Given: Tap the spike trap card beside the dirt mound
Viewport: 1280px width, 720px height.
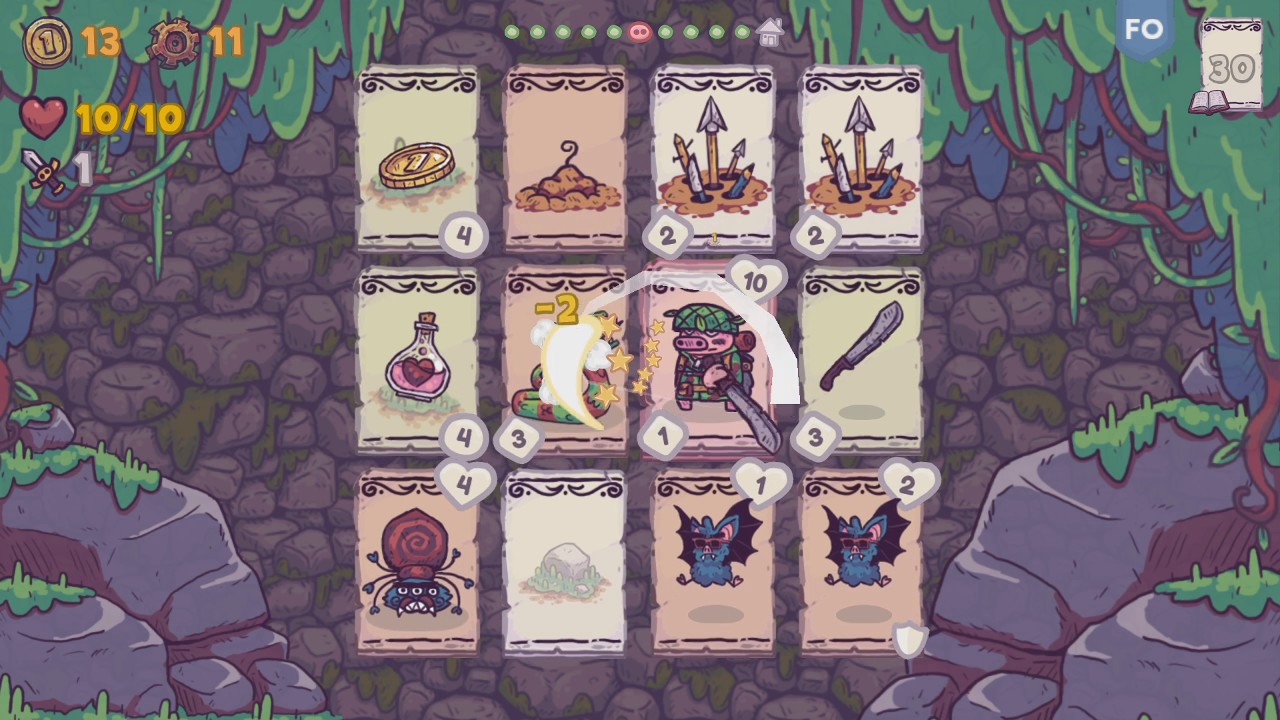Looking at the screenshot, I should click(713, 160).
